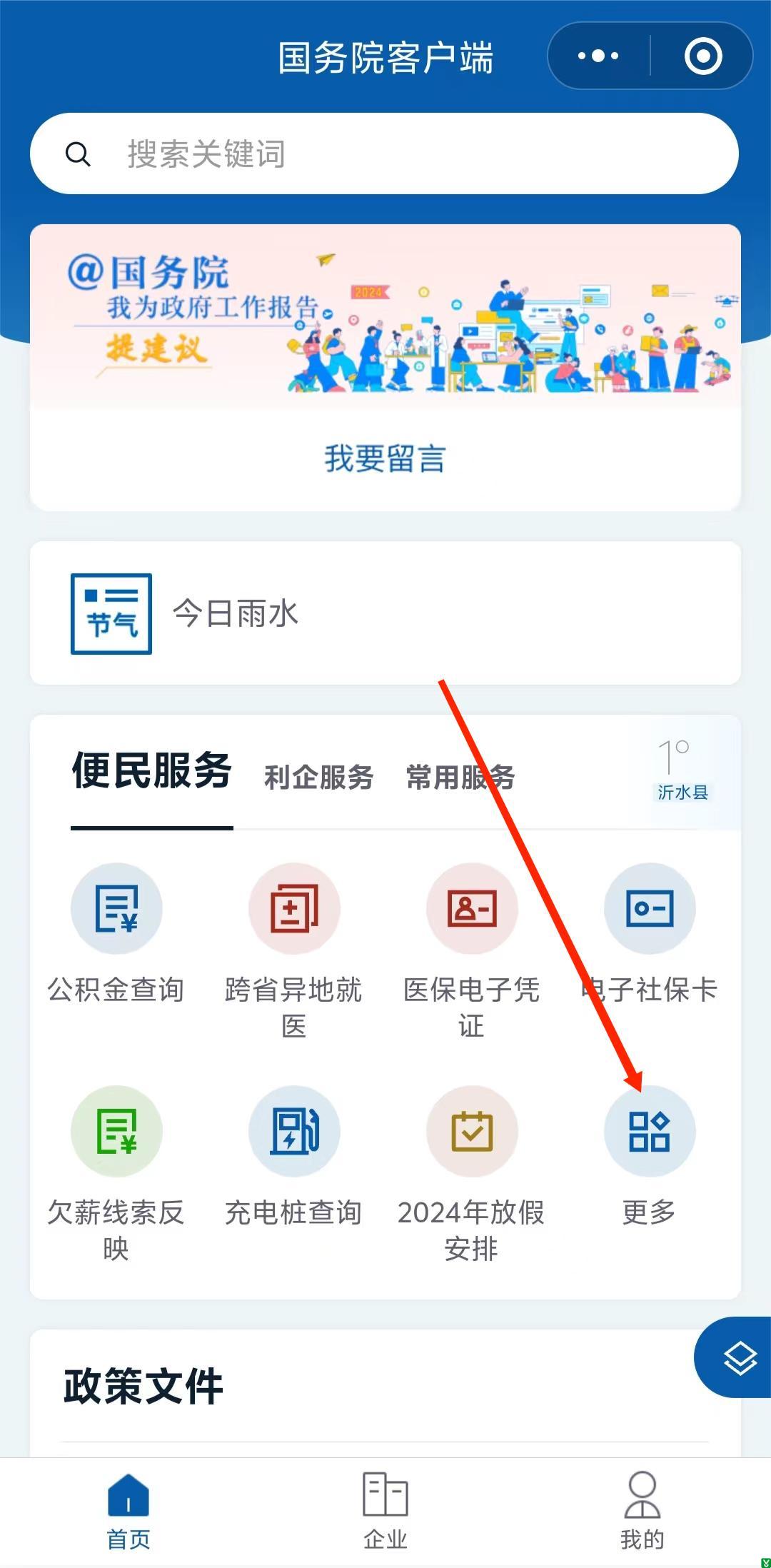Open the 今日雨水 solar term card
This screenshot has width=771, height=1568.
385,613
